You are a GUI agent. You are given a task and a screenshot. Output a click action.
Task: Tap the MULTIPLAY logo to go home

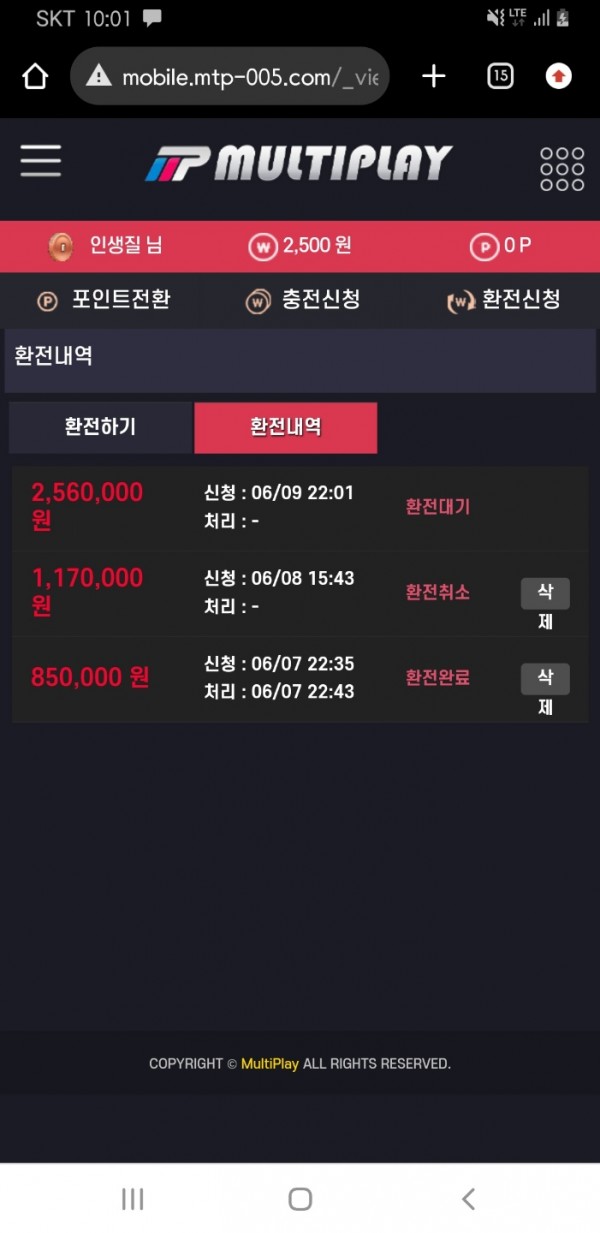[298, 164]
